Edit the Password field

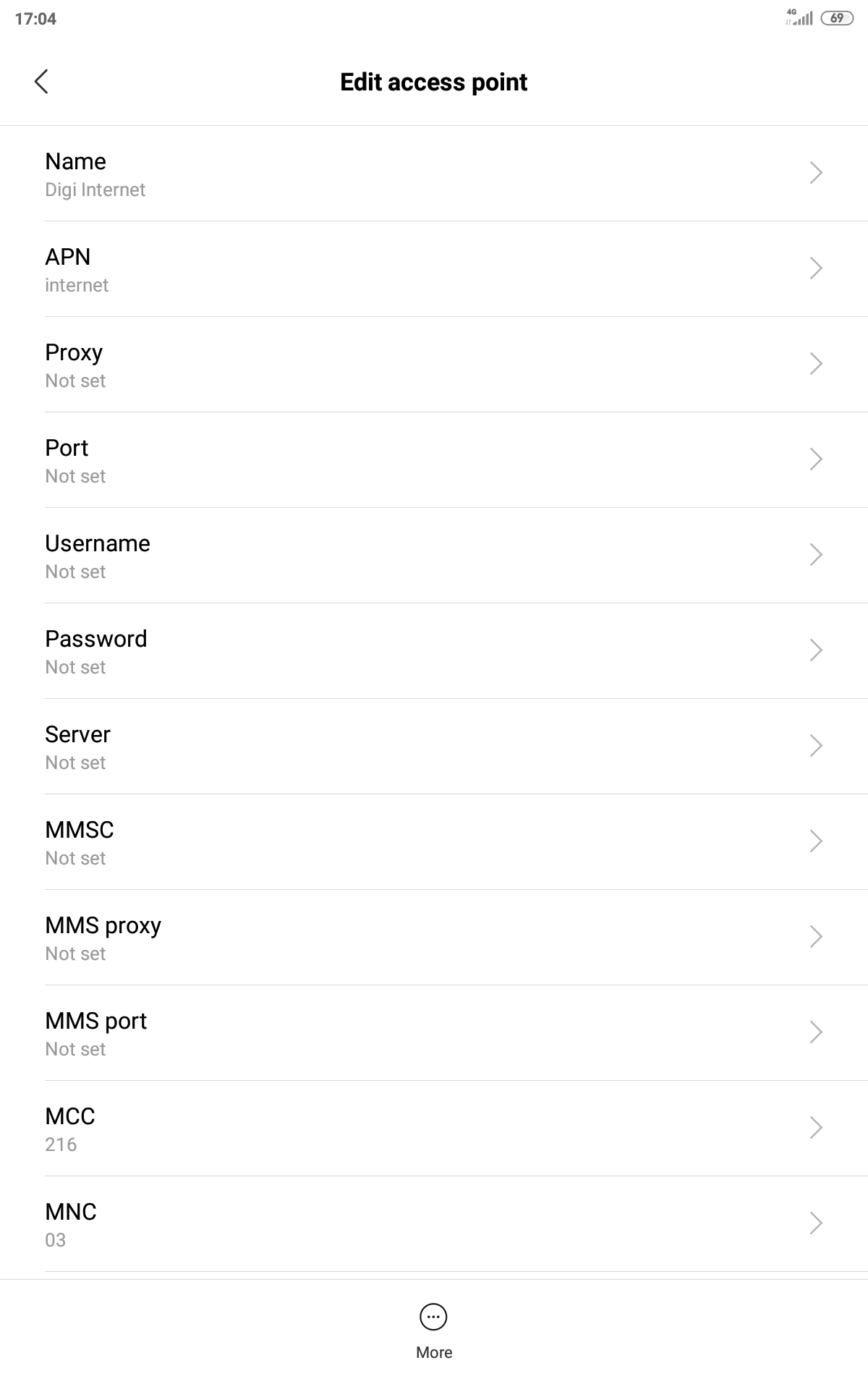[434, 651]
